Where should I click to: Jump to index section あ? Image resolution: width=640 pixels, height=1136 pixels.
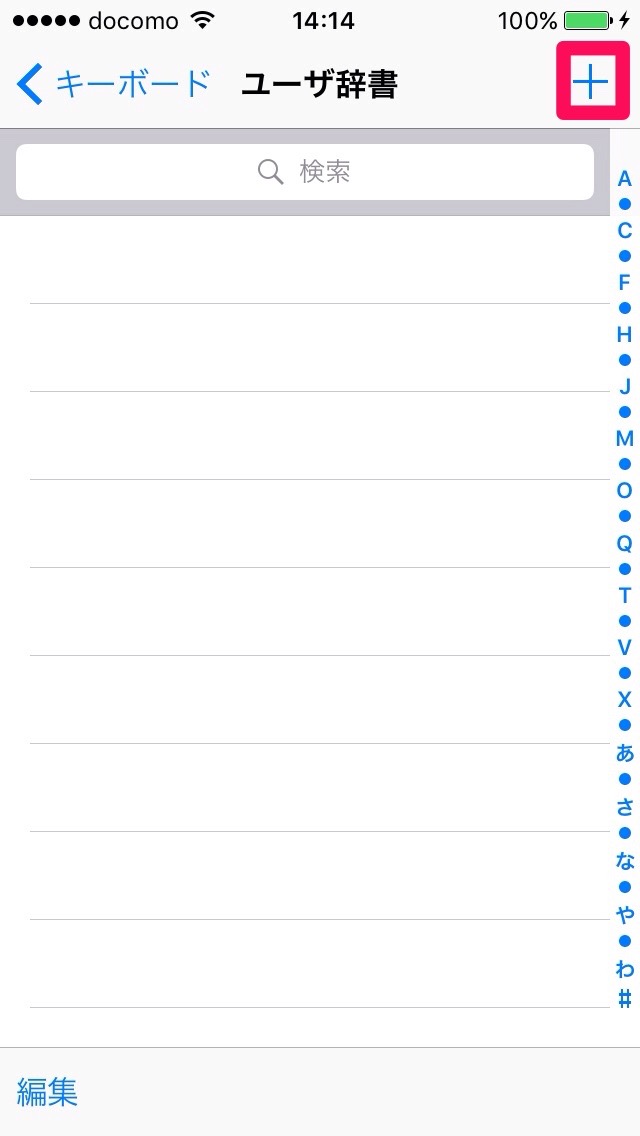(625, 752)
